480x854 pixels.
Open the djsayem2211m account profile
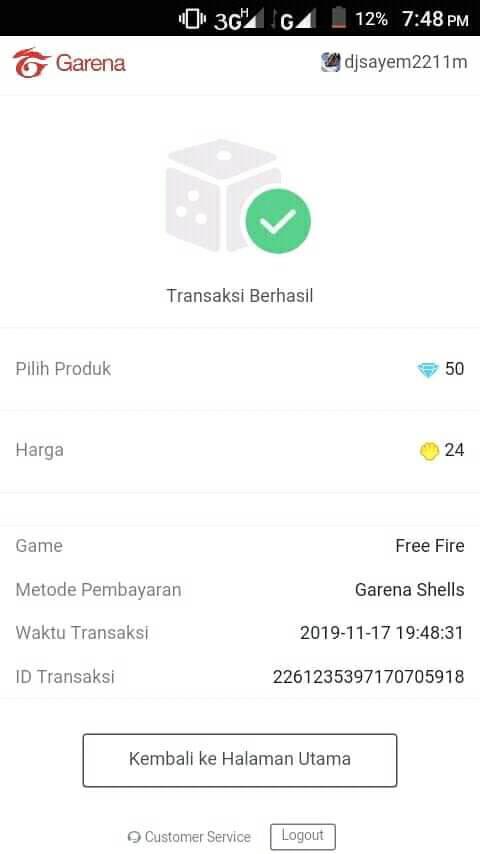[x=394, y=62]
